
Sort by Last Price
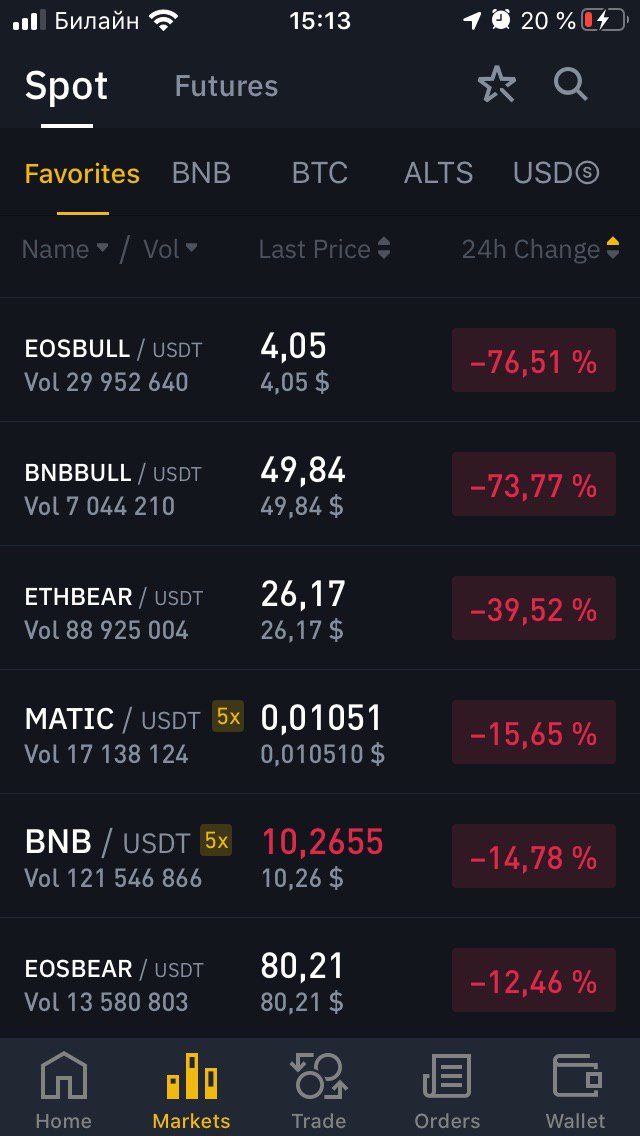click(325, 249)
